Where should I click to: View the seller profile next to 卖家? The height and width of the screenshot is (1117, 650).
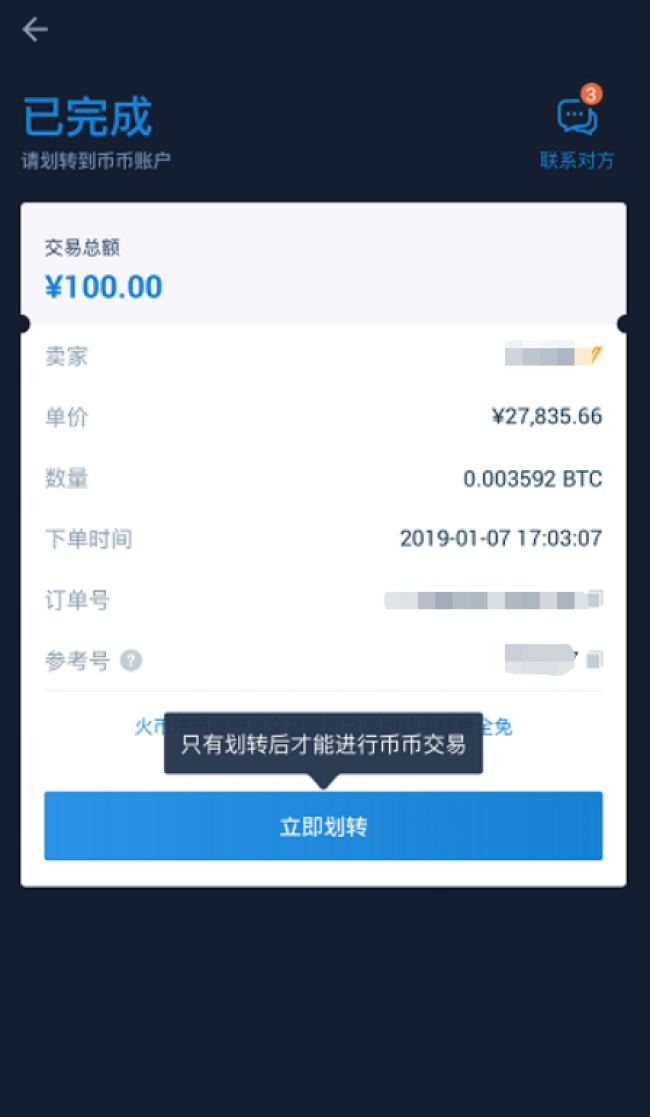553,354
